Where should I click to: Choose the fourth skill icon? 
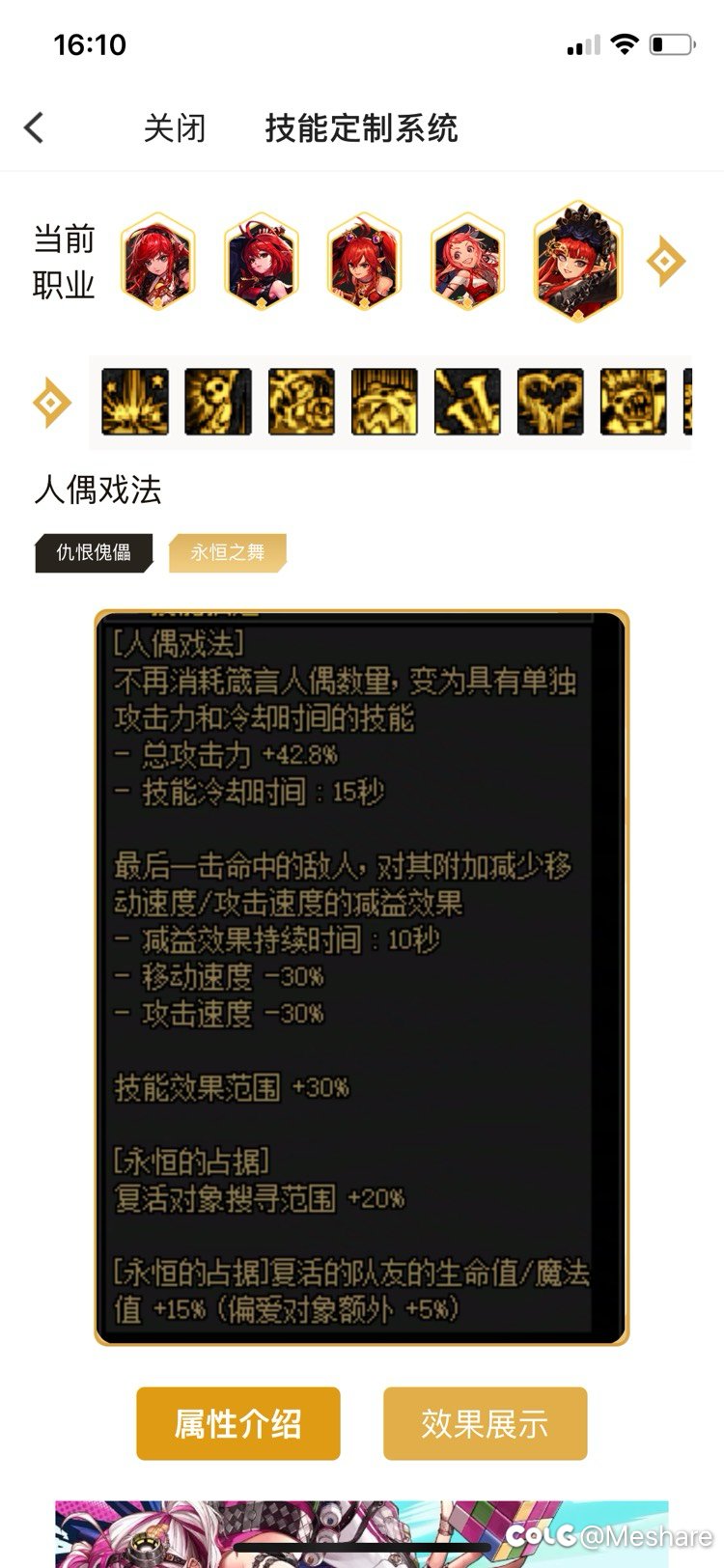point(384,402)
